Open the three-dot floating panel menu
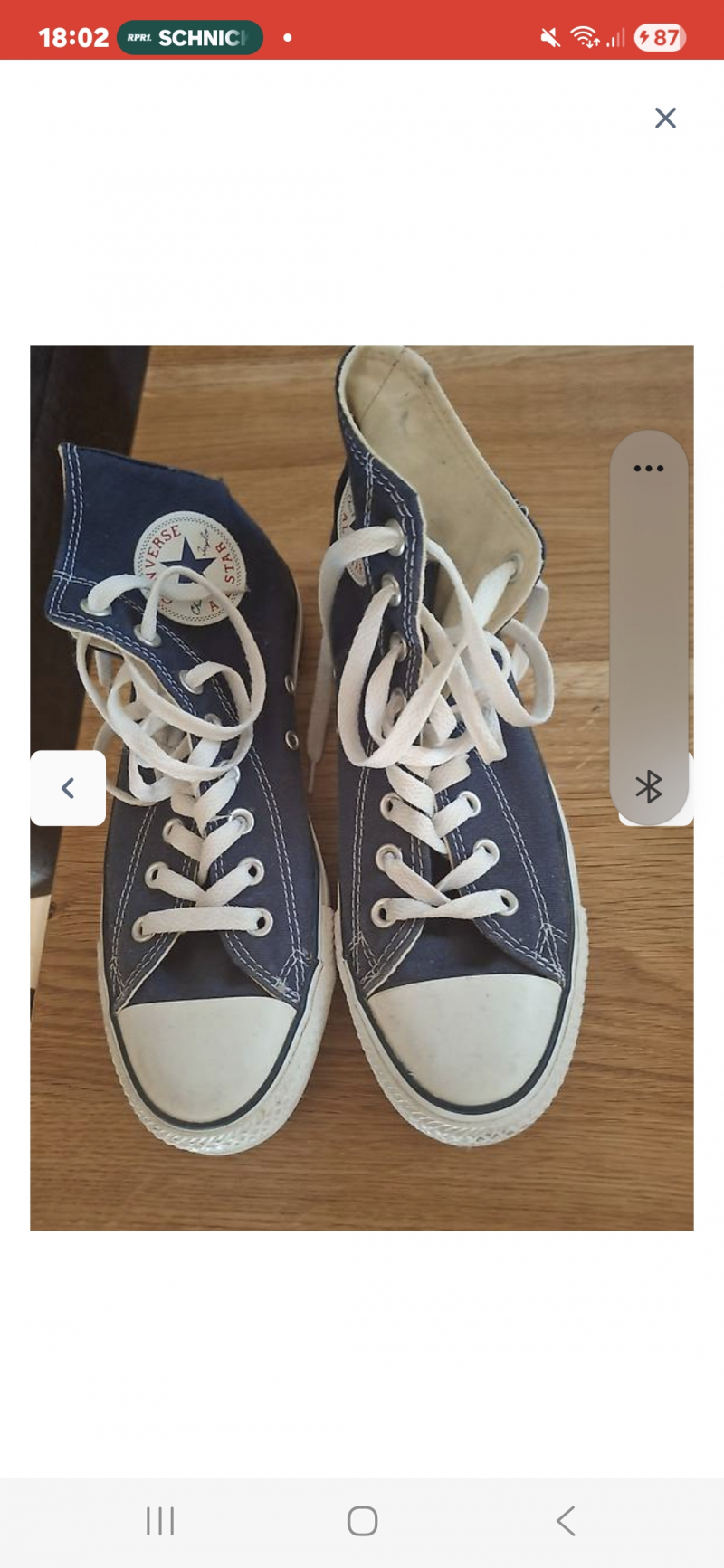 point(648,469)
